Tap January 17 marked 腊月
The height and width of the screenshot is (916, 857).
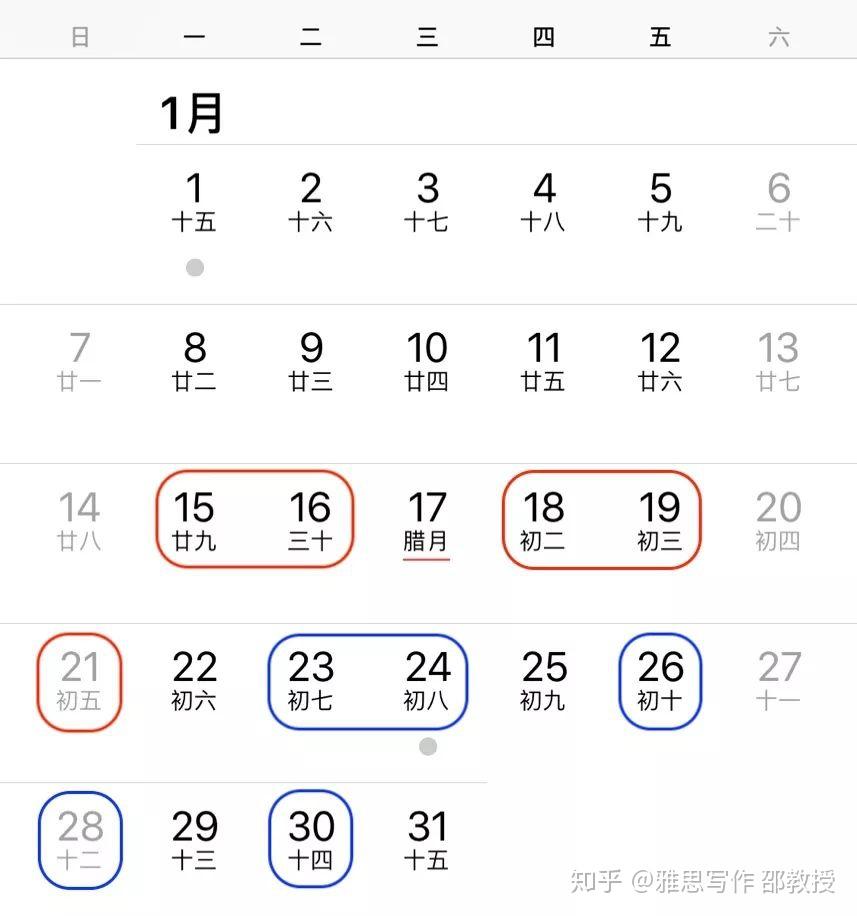(x=427, y=521)
